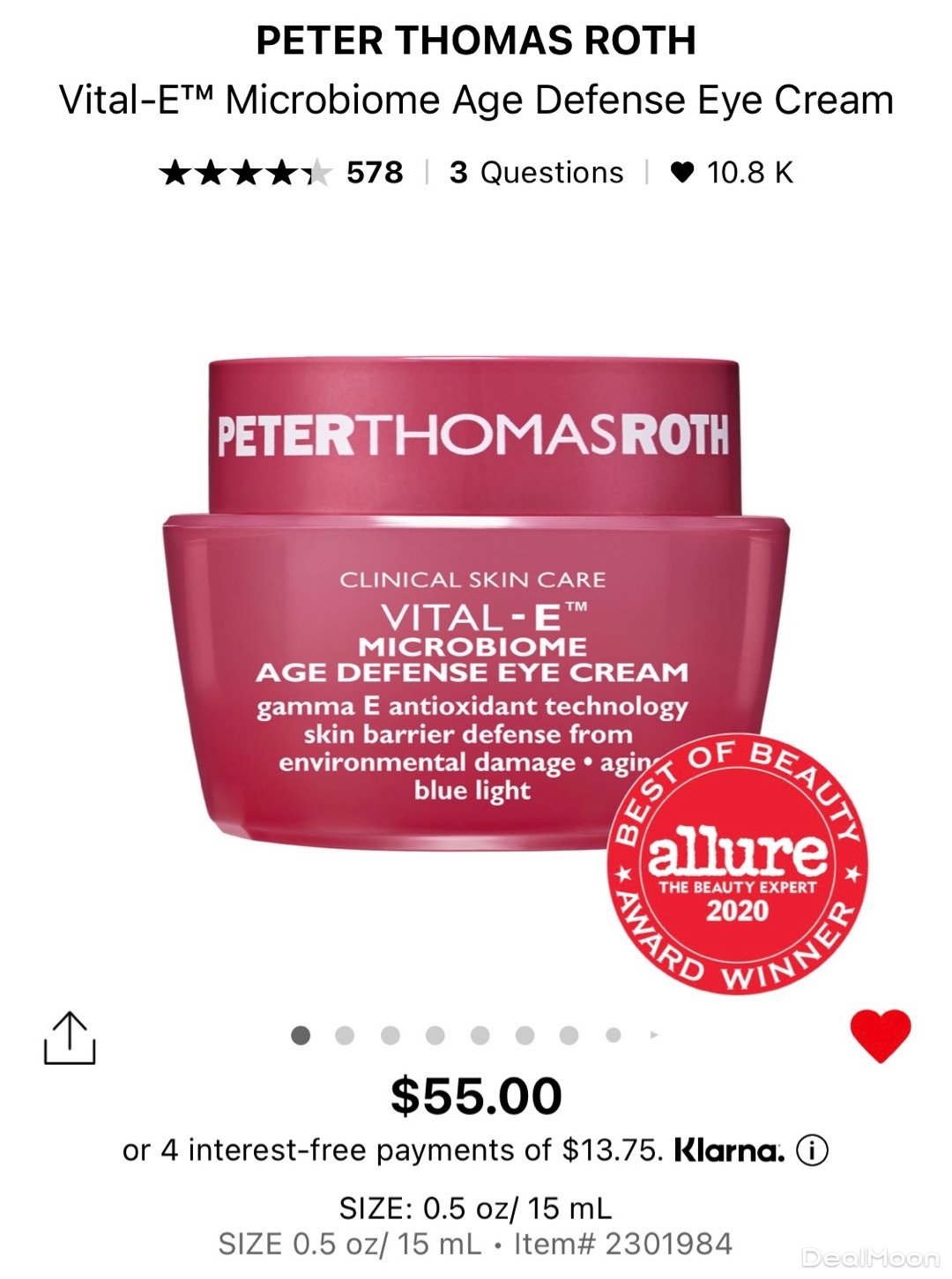Share this eye cream product

click(x=70, y=1037)
